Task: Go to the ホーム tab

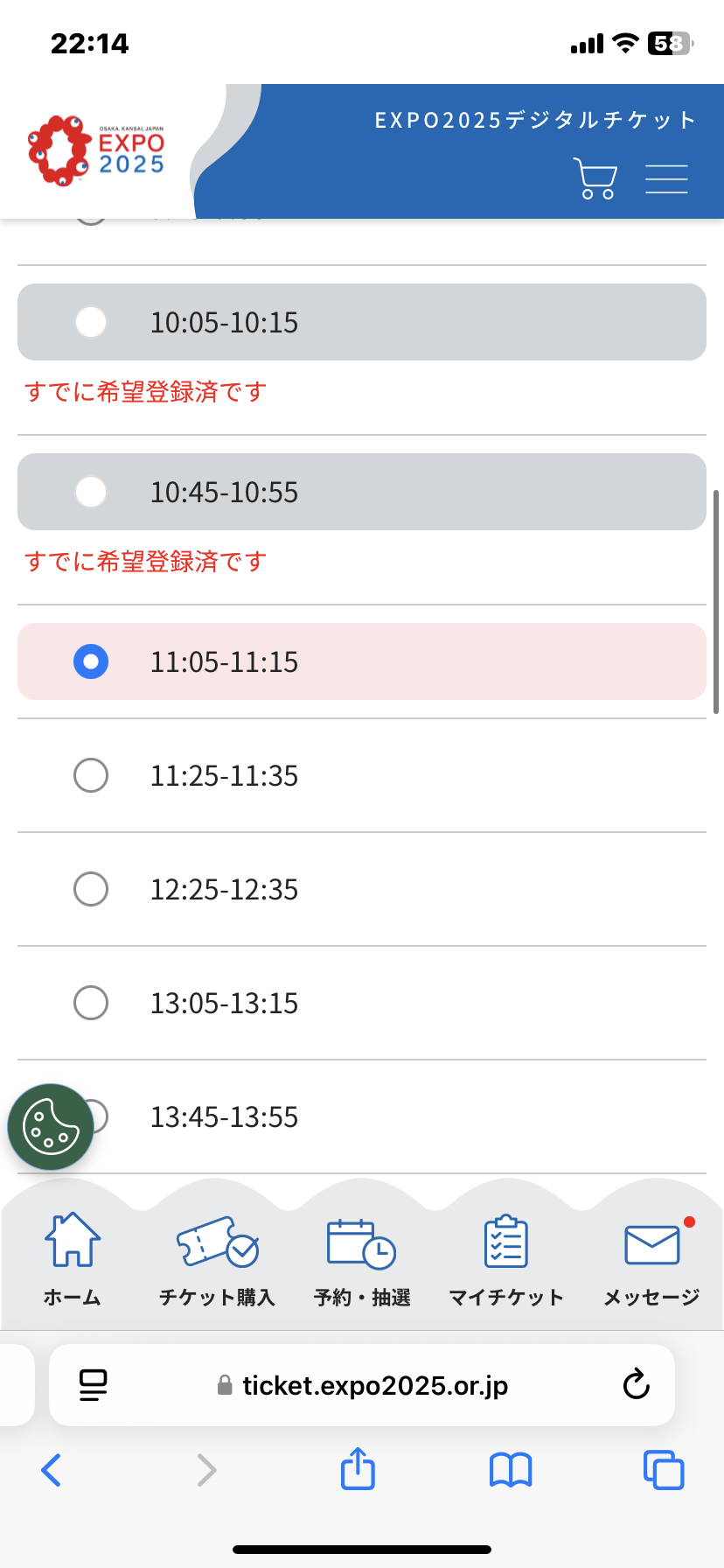Action: pyautogui.click(x=73, y=1260)
